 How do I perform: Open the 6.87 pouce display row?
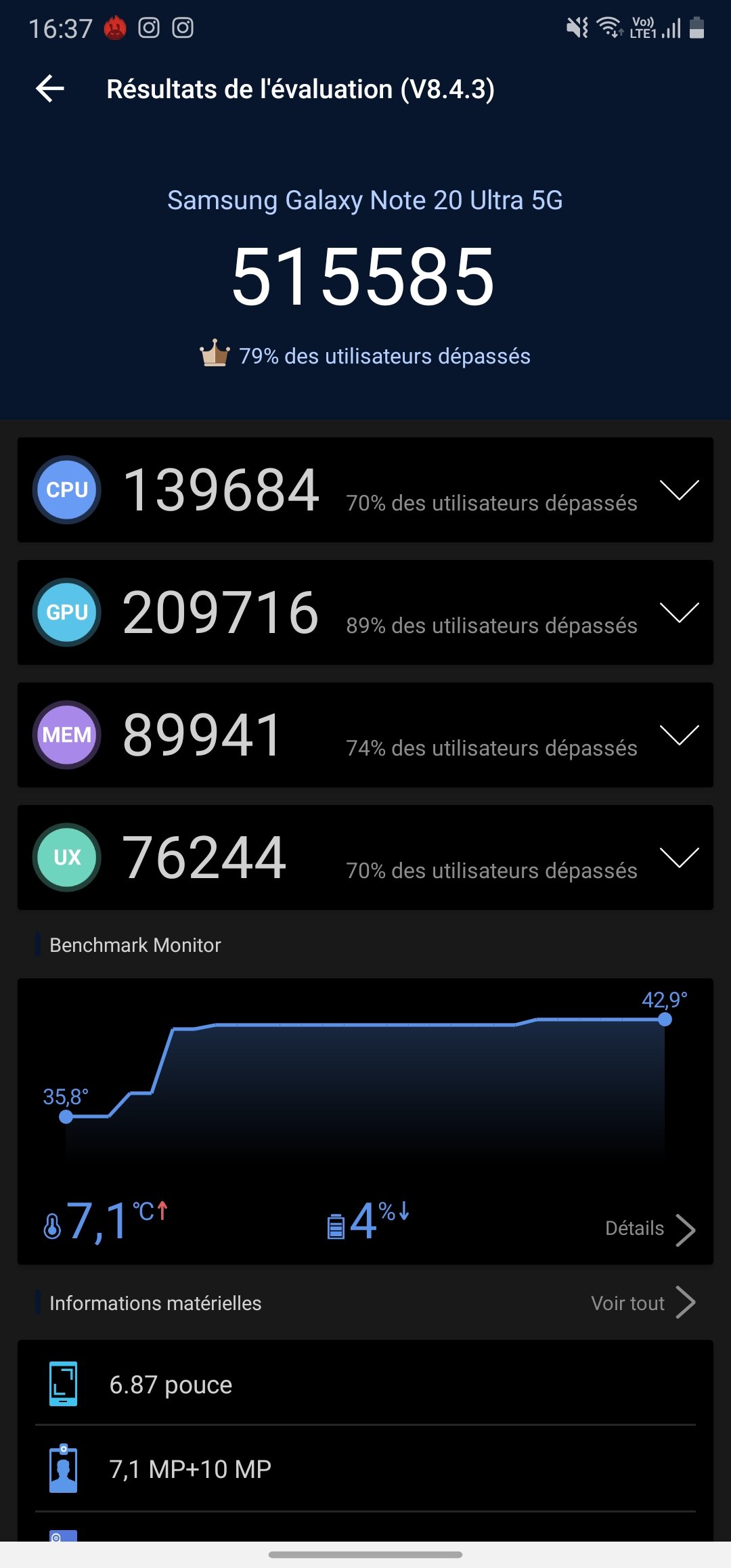pyautogui.click(x=365, y=1384)
